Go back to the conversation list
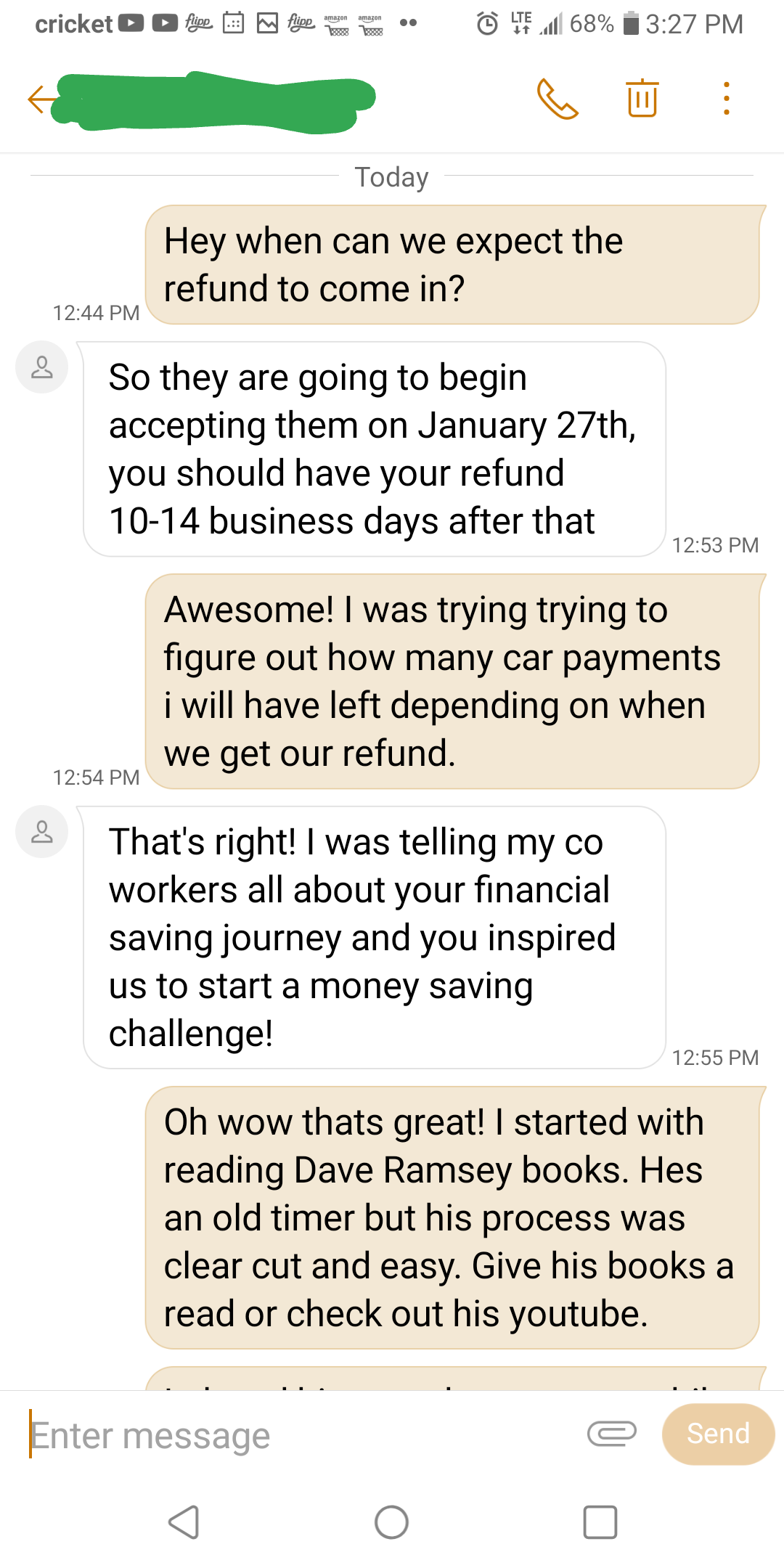The image size is (784, 1568). point(41,99)
